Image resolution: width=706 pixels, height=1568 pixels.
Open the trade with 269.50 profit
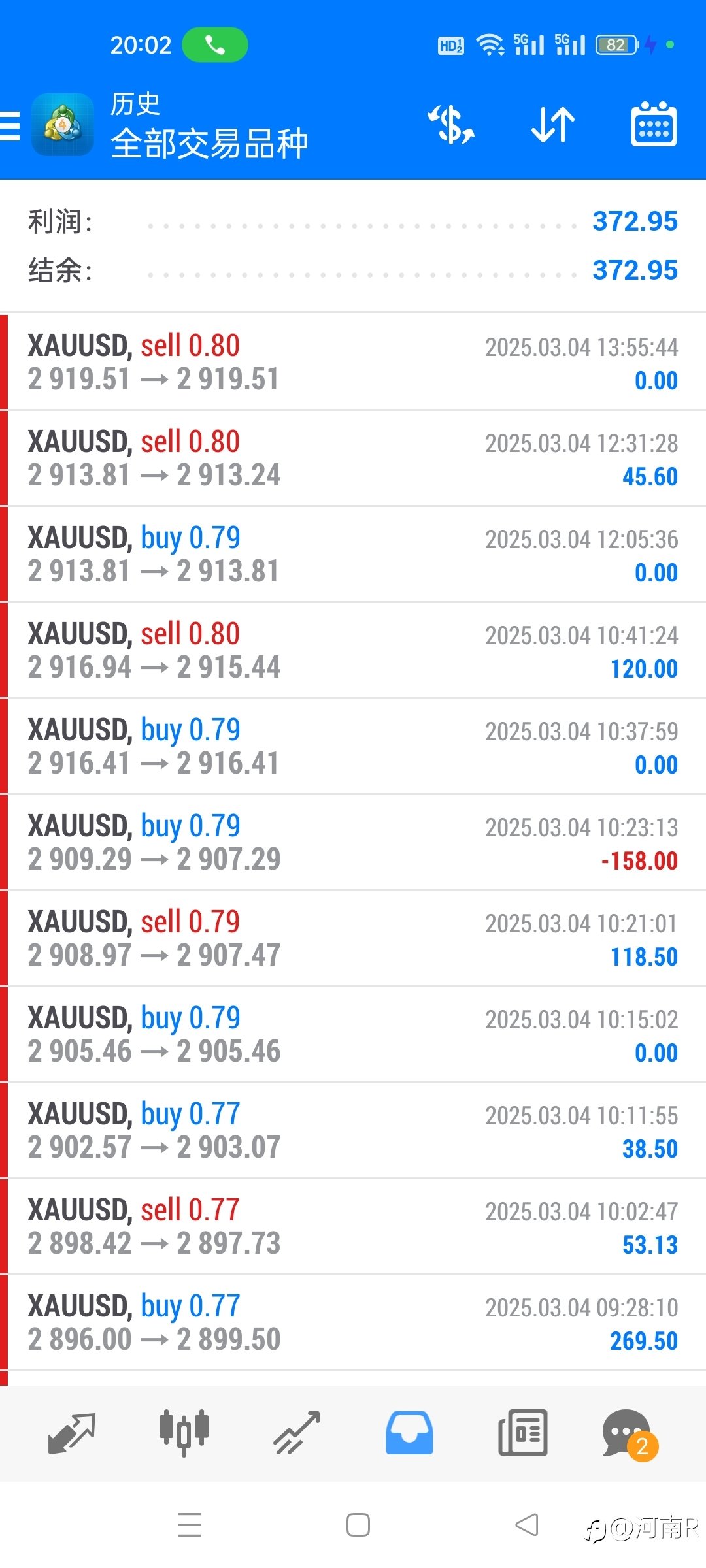tap(353, 1323)
